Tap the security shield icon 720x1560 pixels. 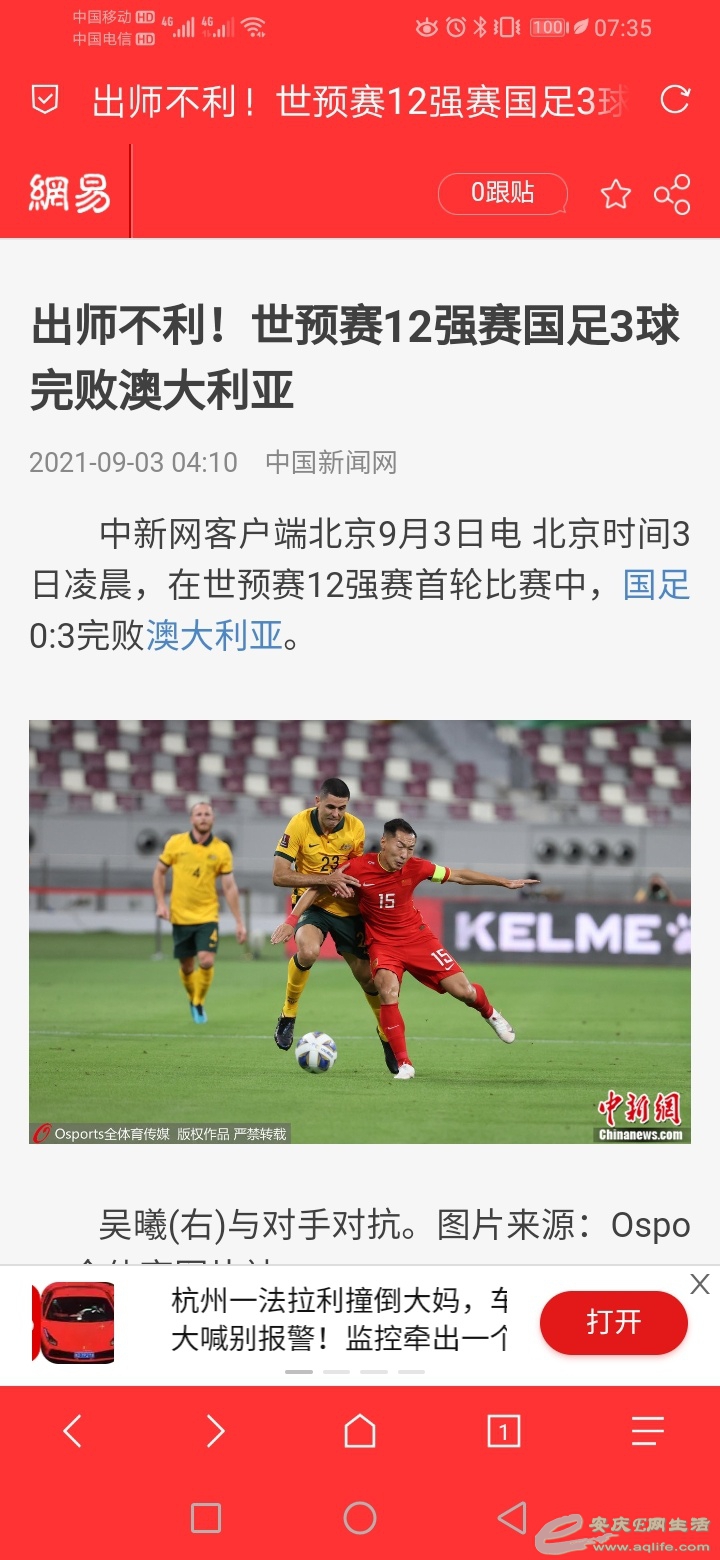[x=45, y=100]
